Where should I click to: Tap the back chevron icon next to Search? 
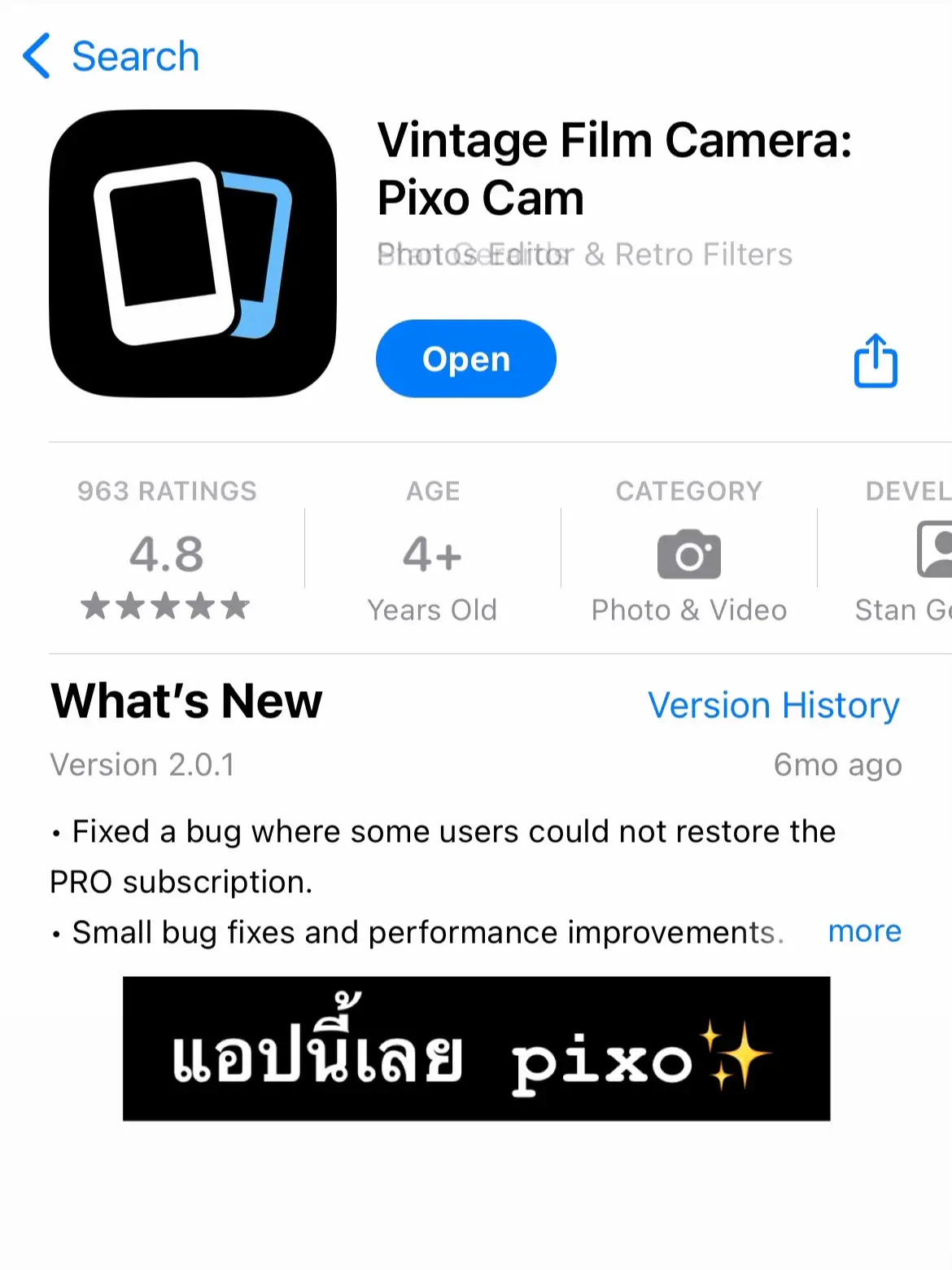tap(36, 55)
